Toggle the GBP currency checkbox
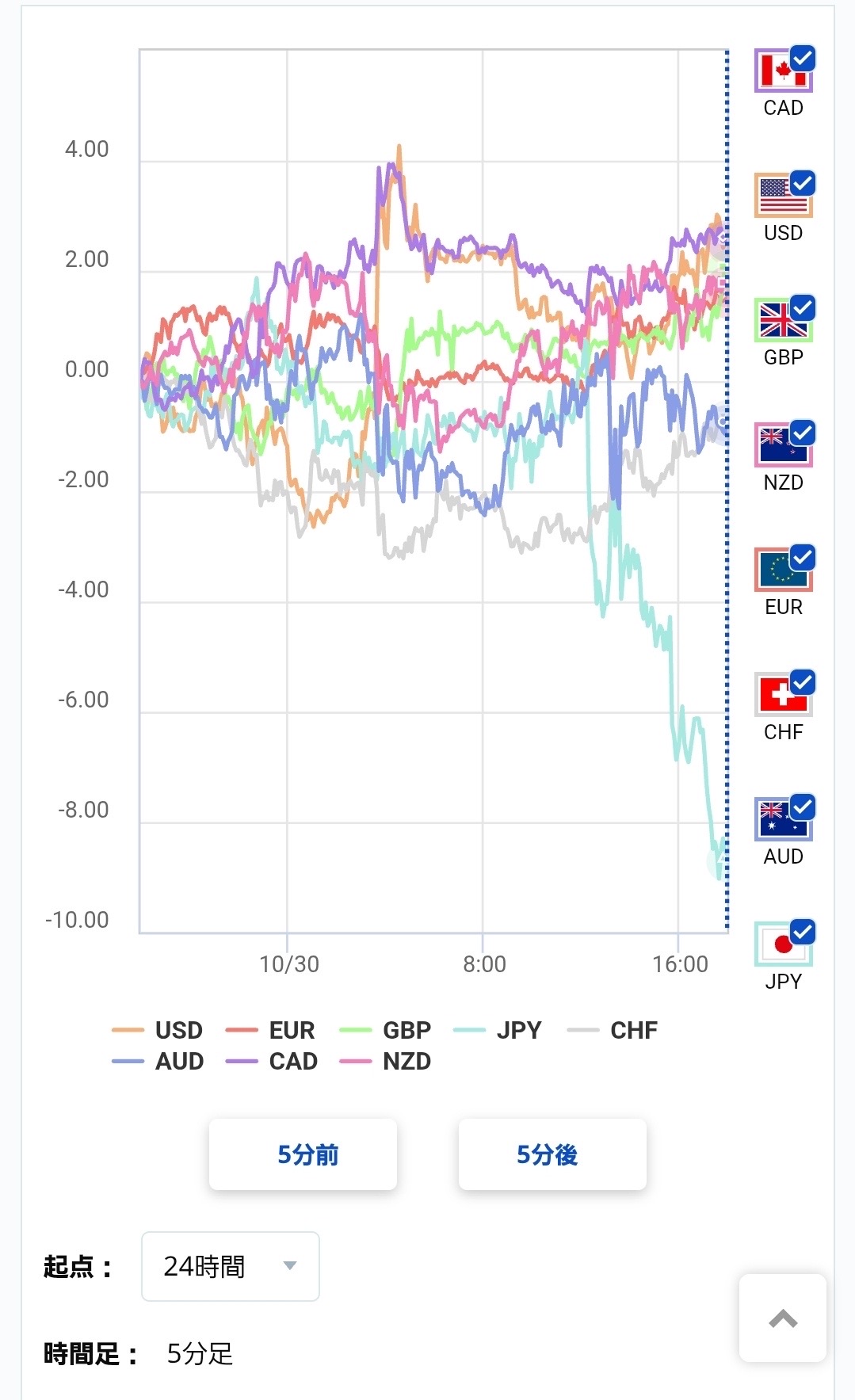 (783, 320)
